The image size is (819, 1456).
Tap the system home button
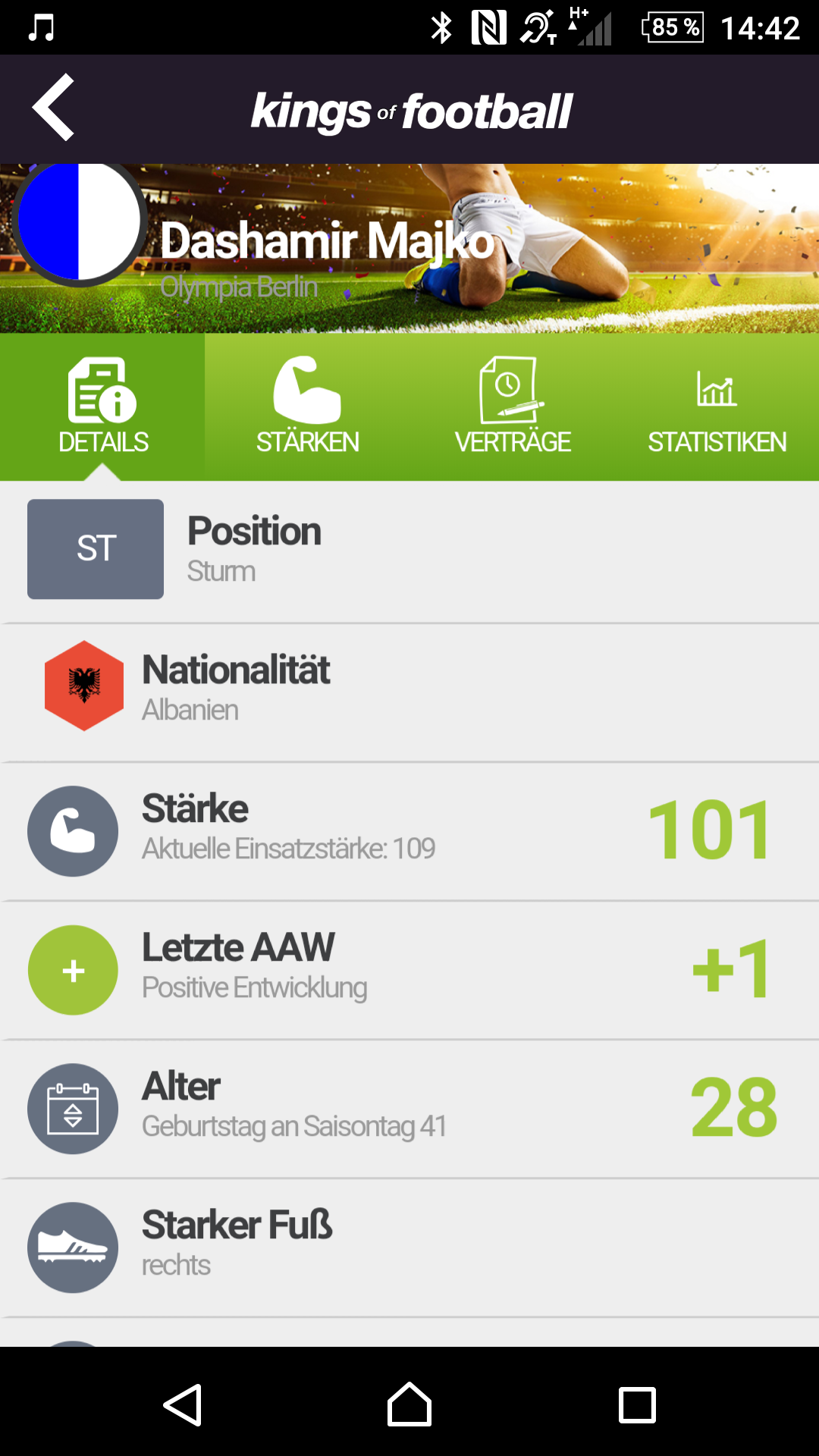[409, 1404]
